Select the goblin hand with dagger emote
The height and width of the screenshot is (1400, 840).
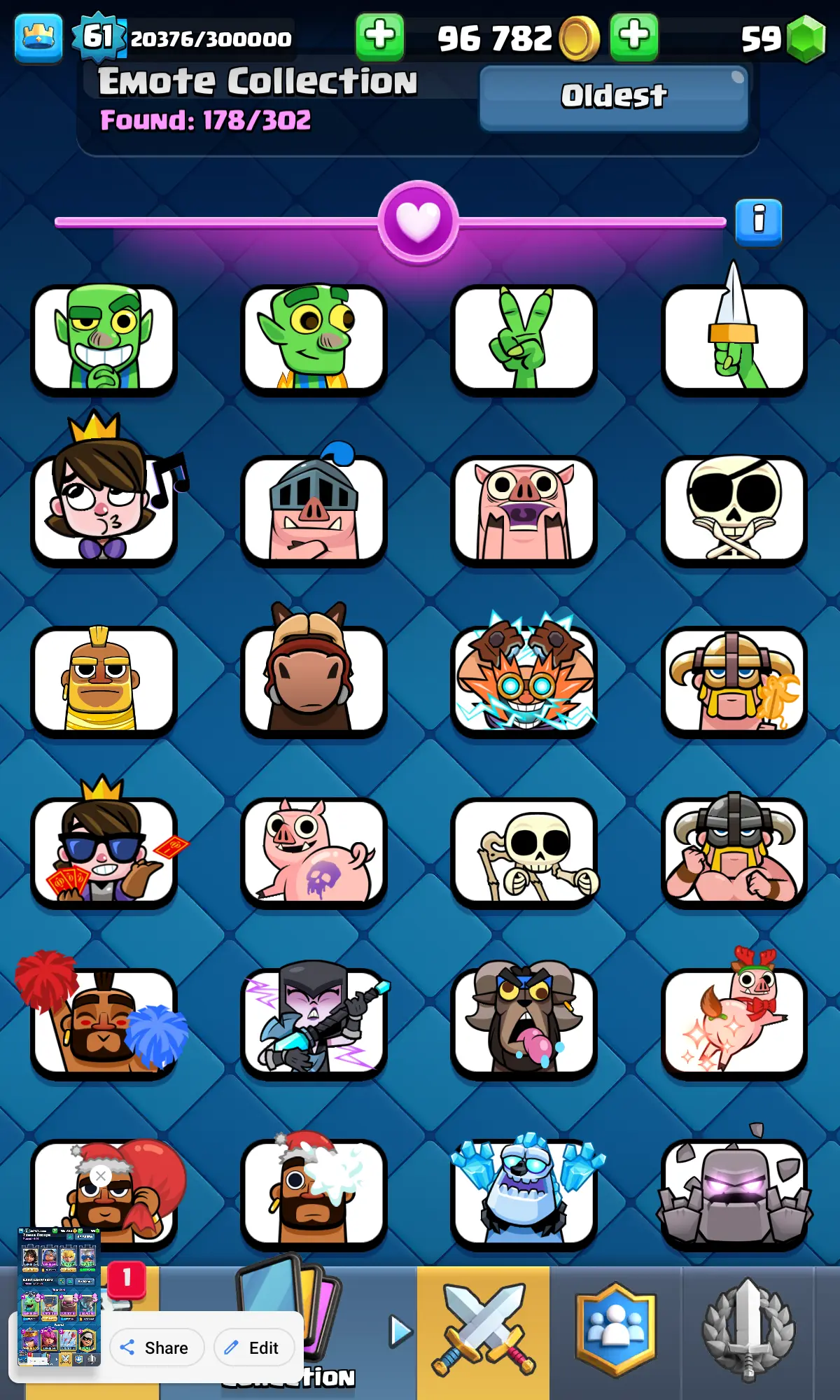[x=734, y=339]
